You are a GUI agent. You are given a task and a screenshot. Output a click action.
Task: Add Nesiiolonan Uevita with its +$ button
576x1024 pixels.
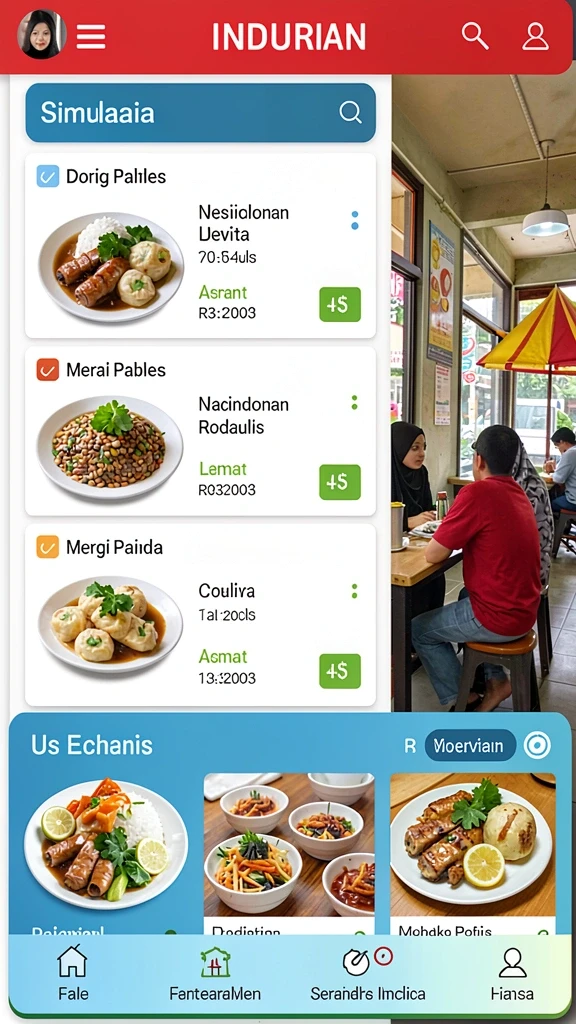[340, 304]
